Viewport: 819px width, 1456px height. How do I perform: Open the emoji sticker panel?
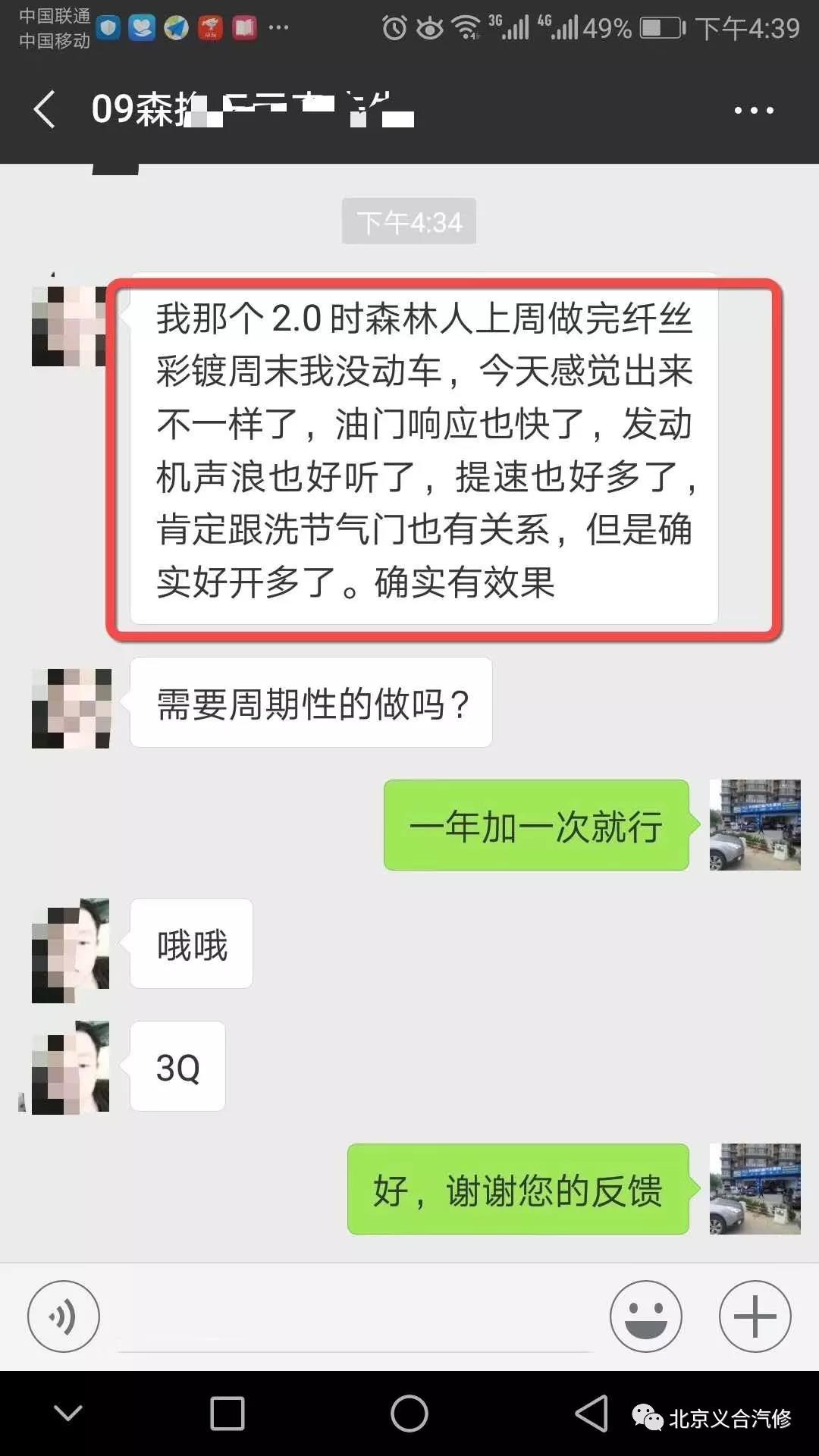[x=645, y=1316]
